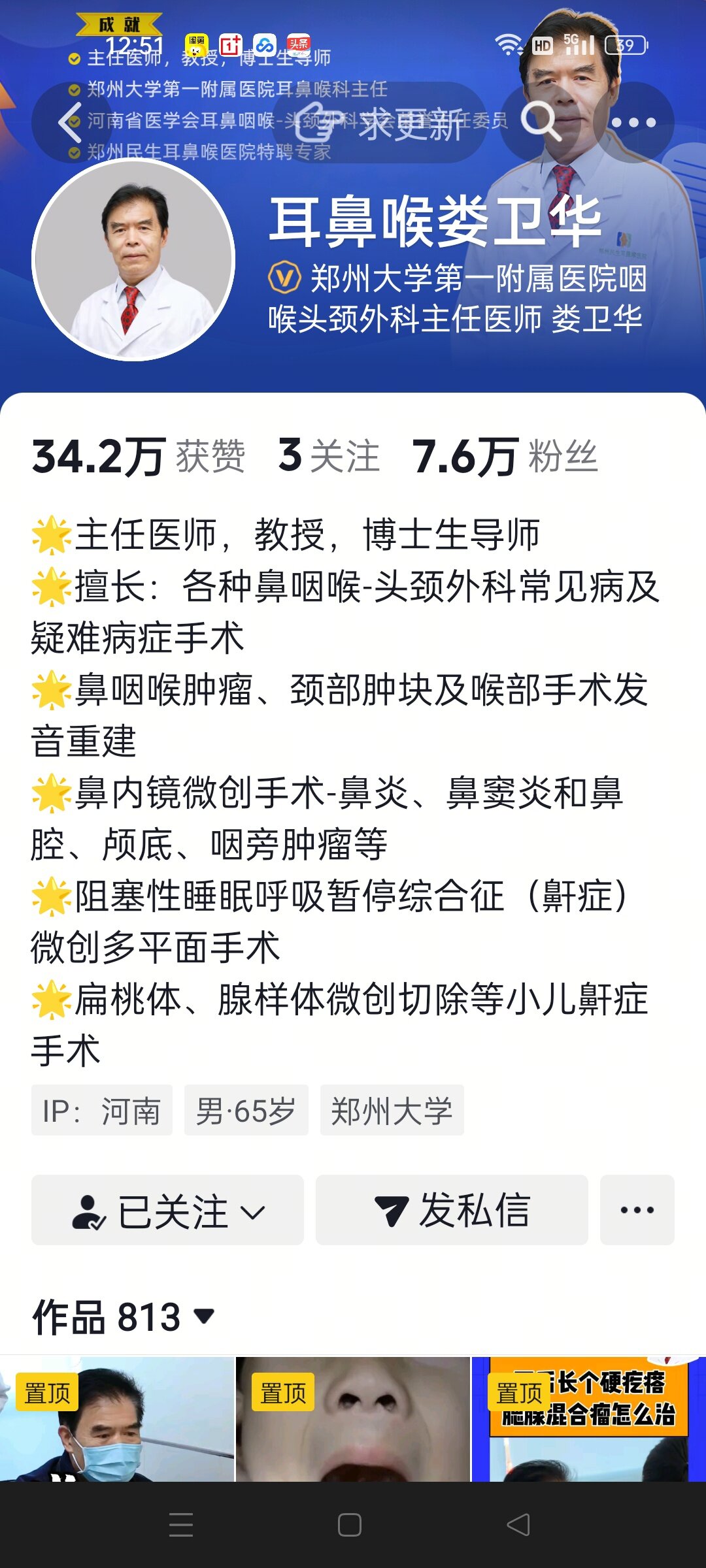The image size is (706, 1568).
Task: Open recent apps from the navigation bar
Action: tap(181, 1525)
